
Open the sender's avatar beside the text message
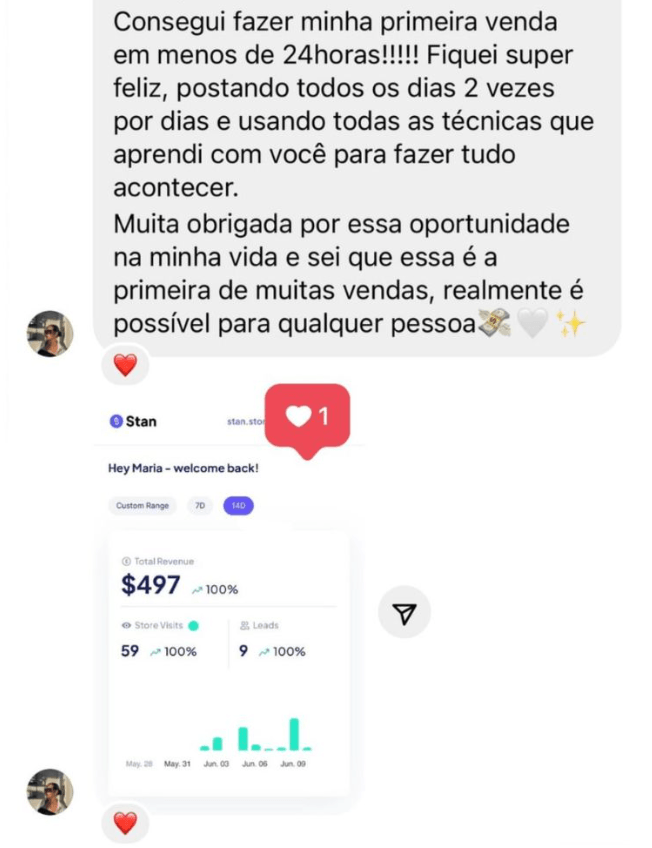tap(50, 334)
